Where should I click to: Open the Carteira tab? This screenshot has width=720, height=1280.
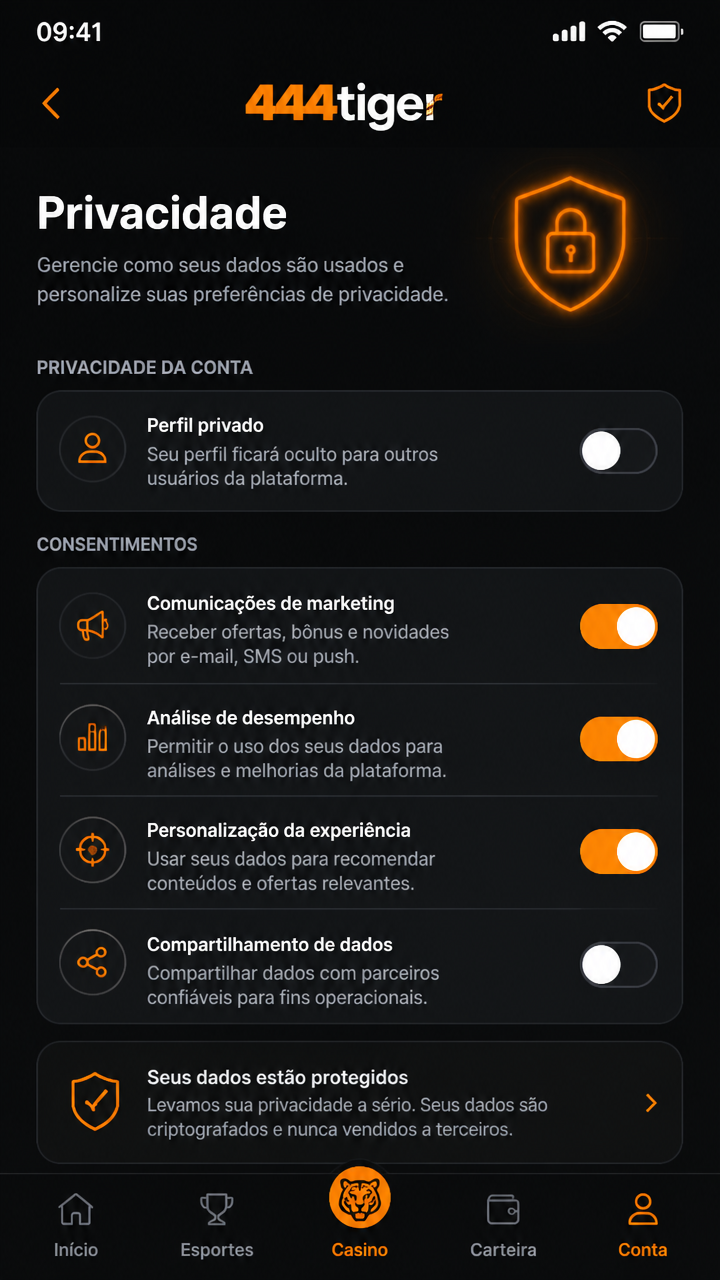503,1225
